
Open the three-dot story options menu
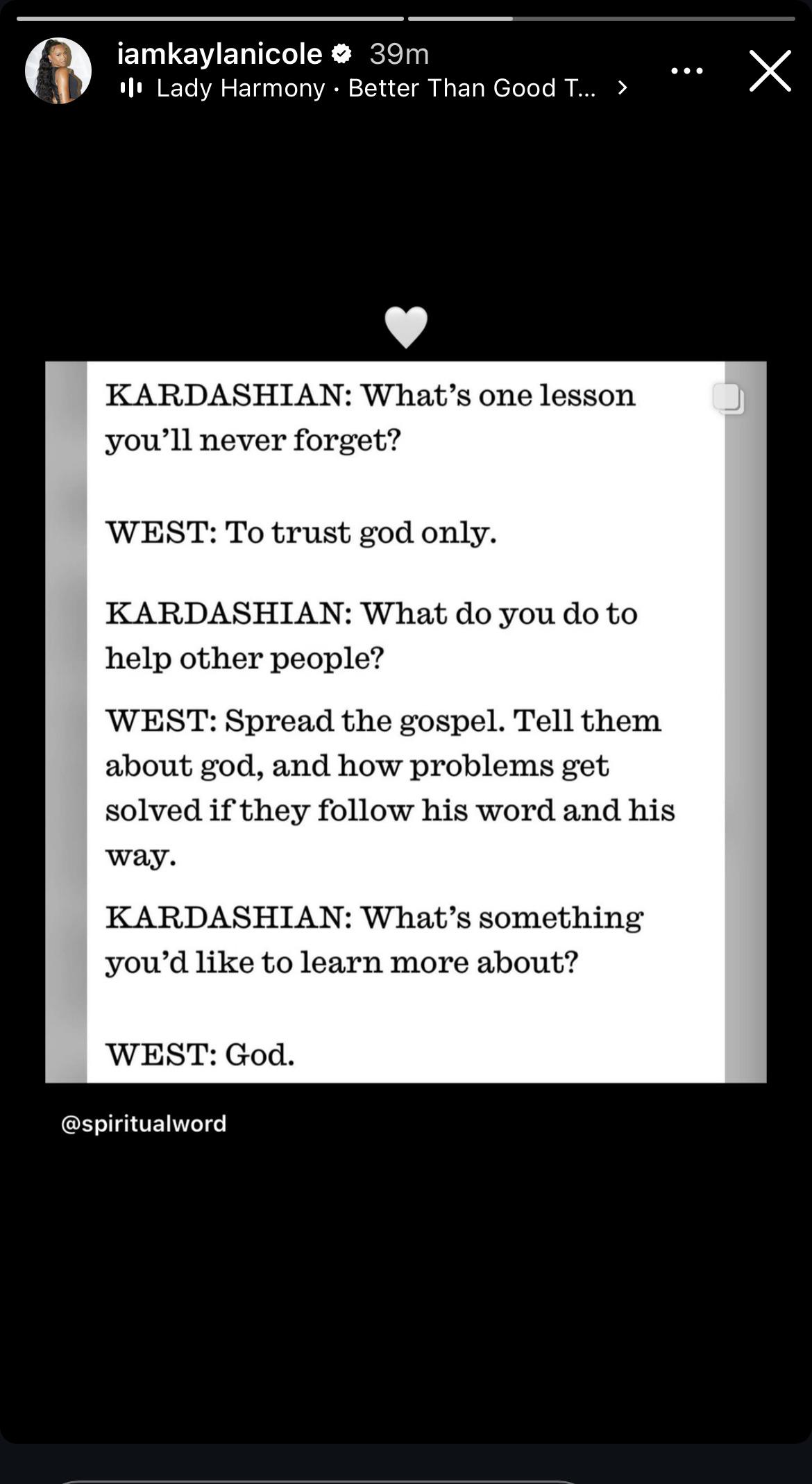(x=687, y=71)
